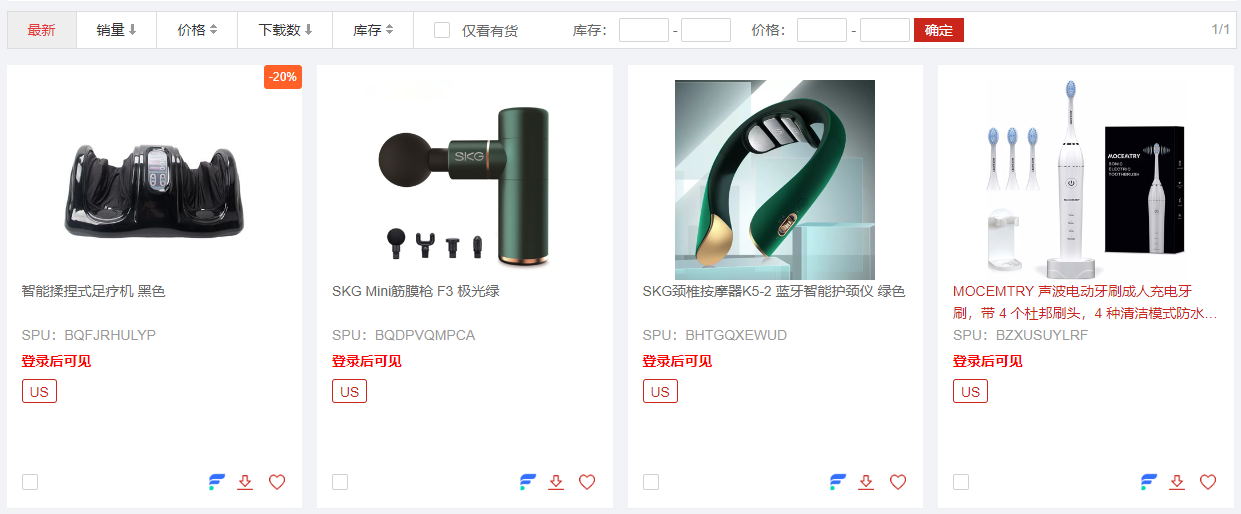Select the 最新 sort tab
Image resolution: width=1241 pixels, height=514 pixels.
(41, 30)
